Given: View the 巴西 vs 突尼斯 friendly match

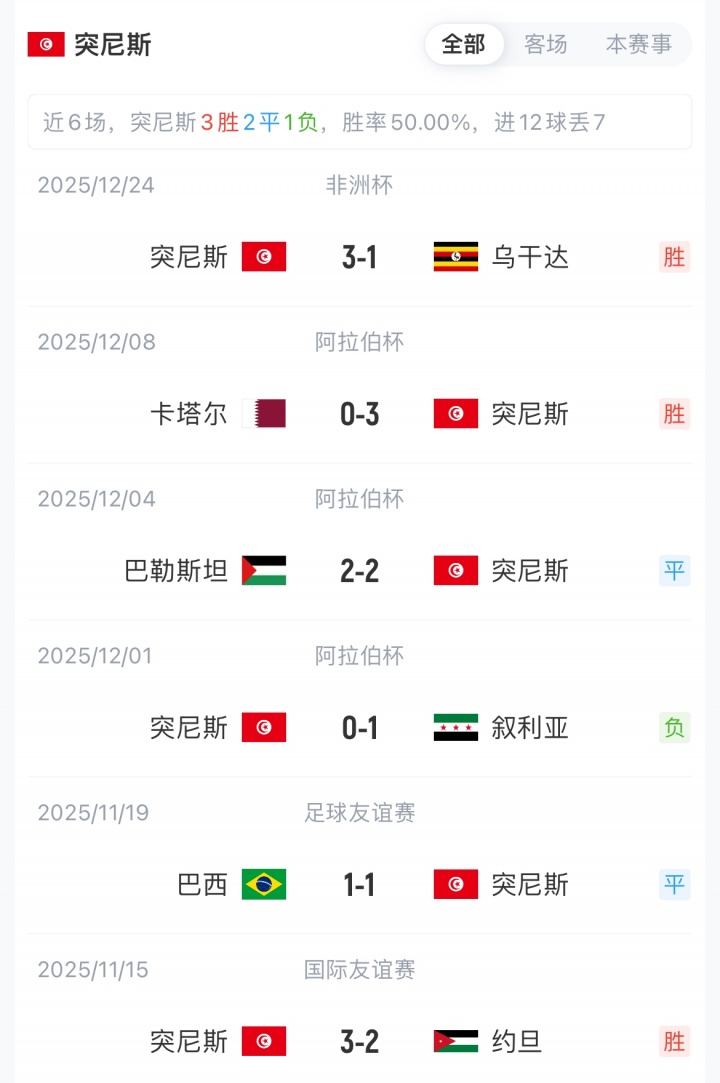Looking at the screenshot, I should tap(360, 885).
